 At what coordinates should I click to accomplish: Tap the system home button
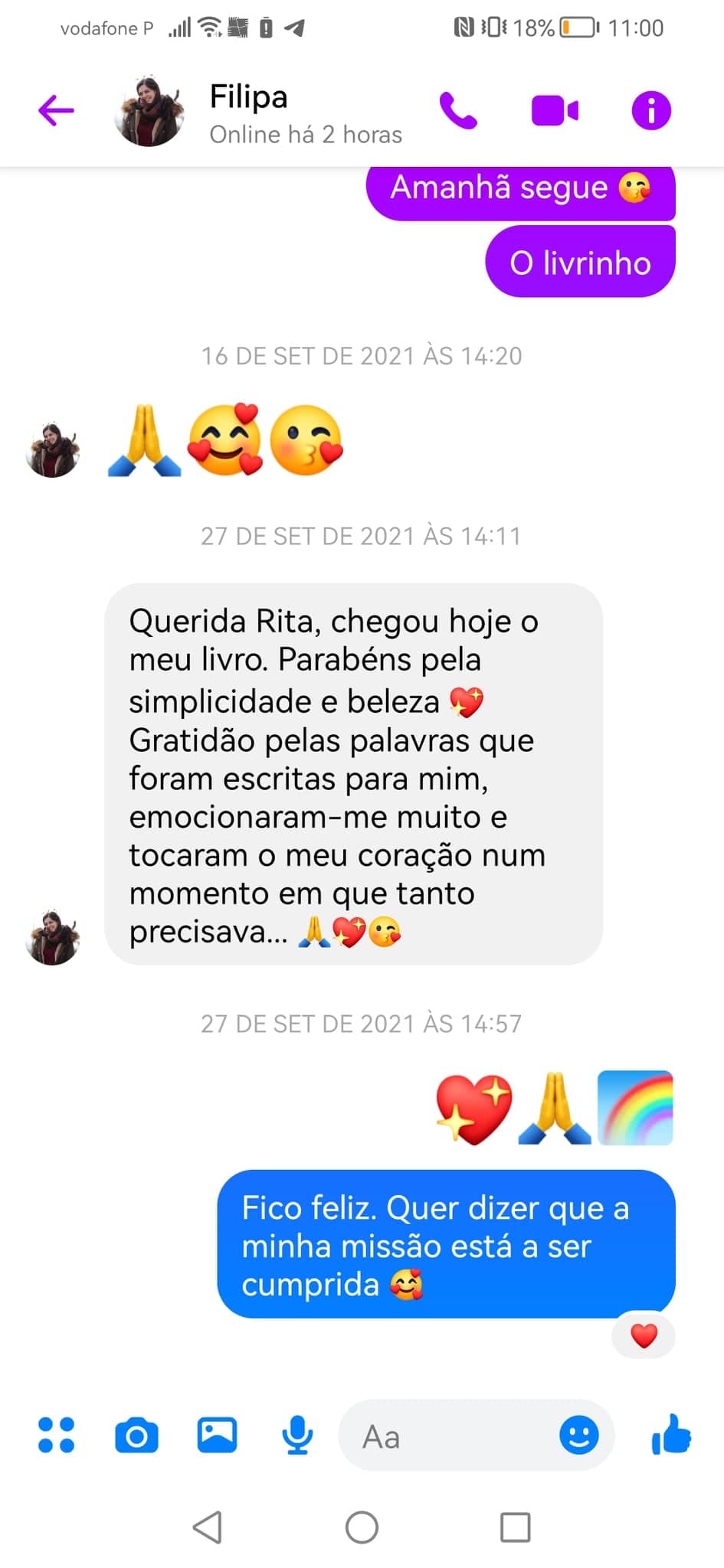[362, 1527]
